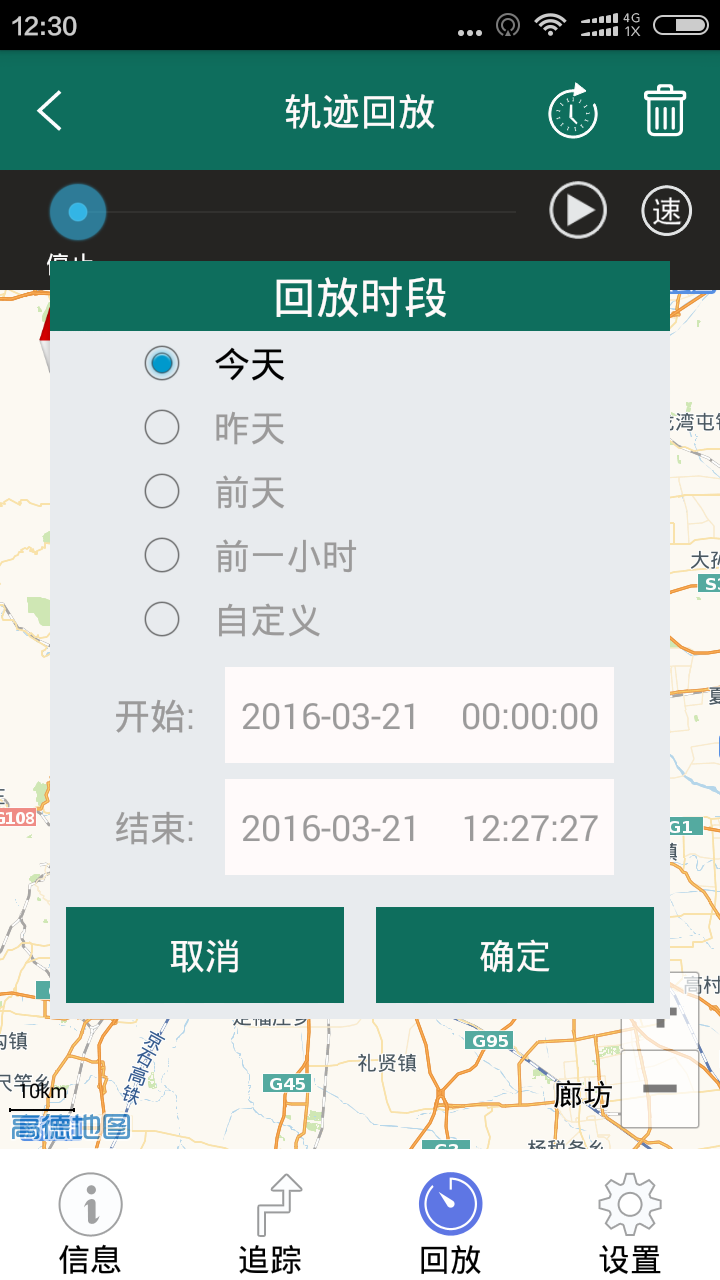Choose the 自定义 custom period
This screenshot has height=1280, width=720.
click(x=162, y=620)
